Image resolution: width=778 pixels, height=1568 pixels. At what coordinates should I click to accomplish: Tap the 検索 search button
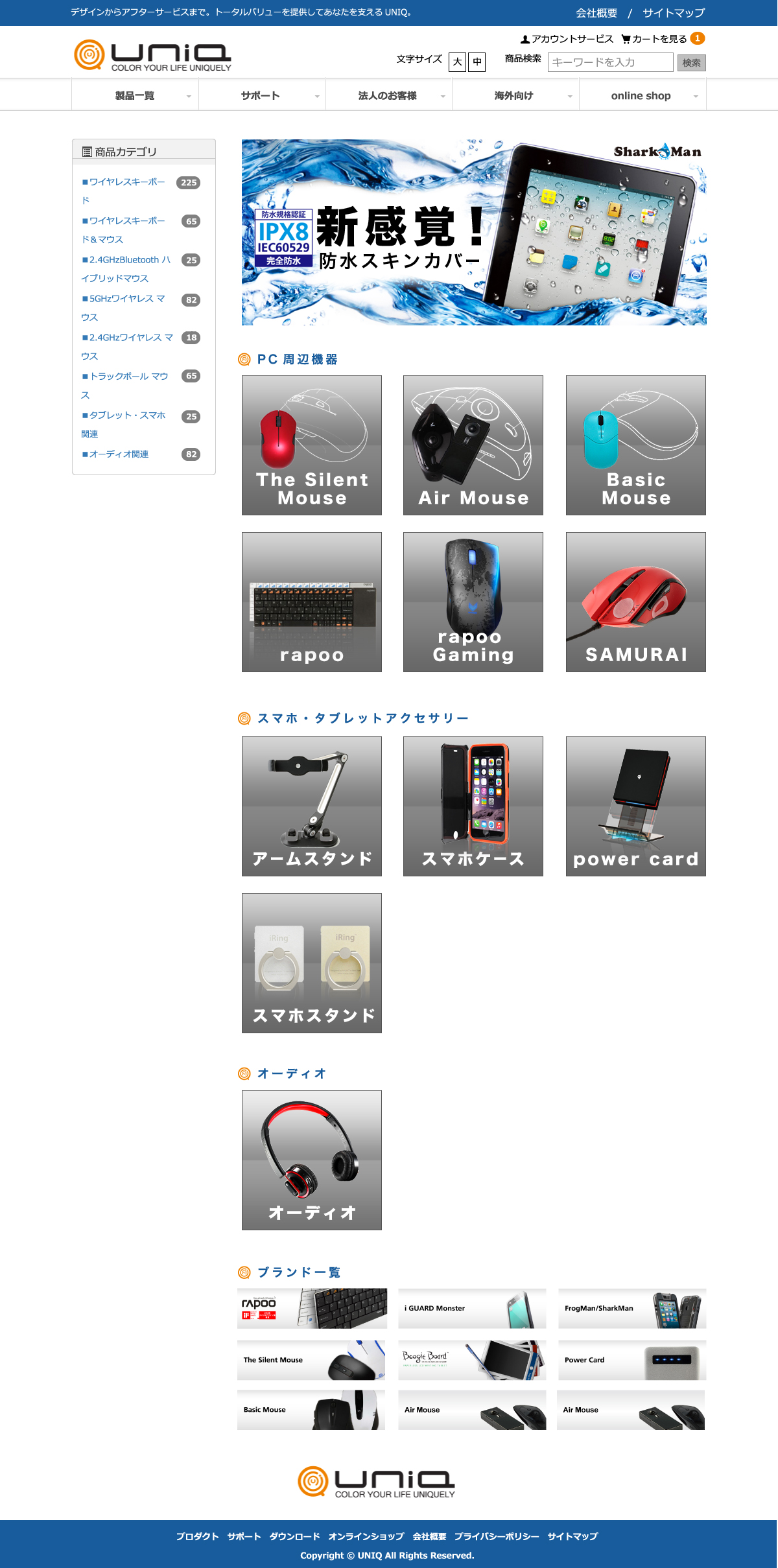point(691,63)
